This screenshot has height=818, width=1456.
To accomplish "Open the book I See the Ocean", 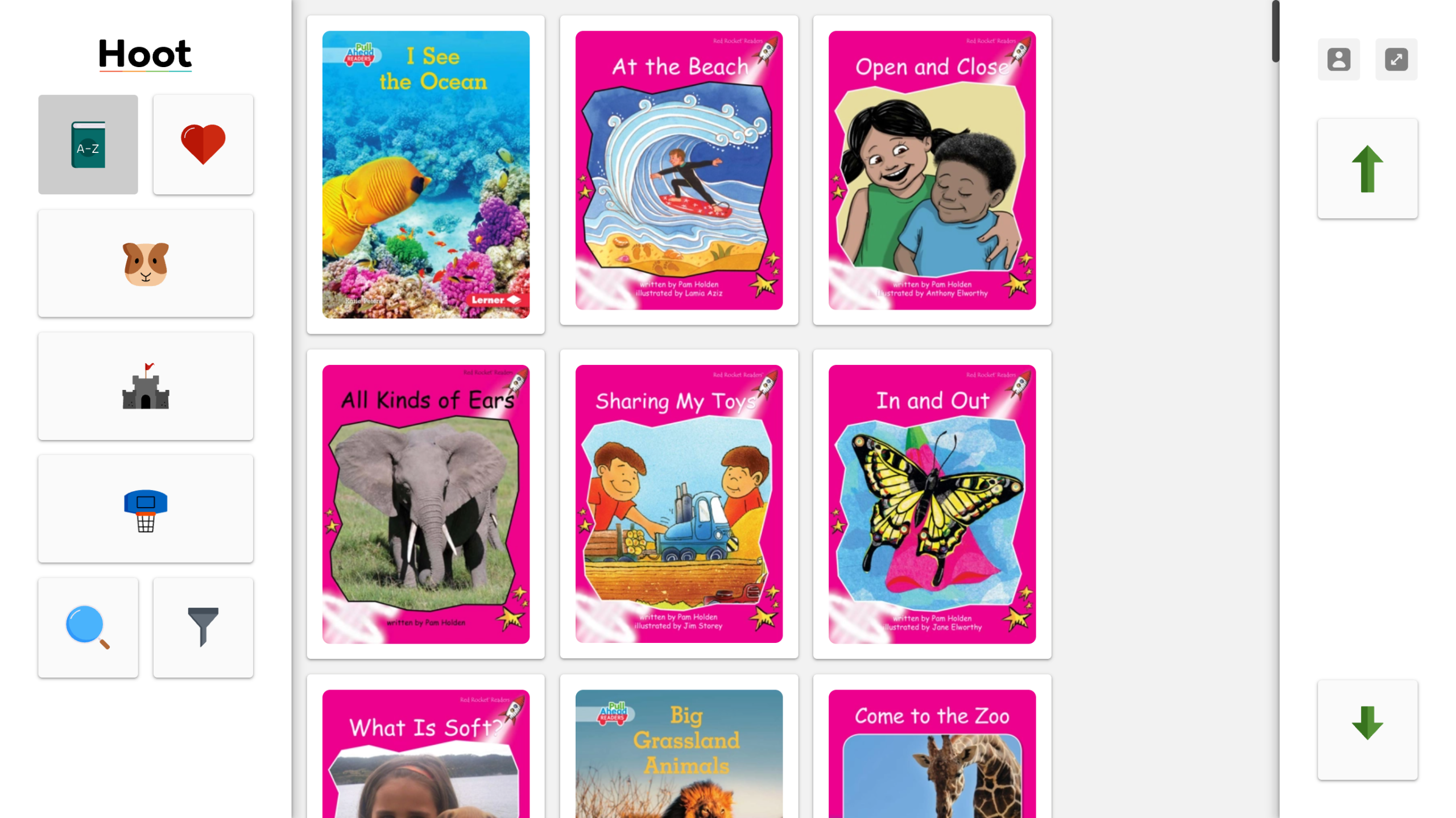I will tap(425, 174).
